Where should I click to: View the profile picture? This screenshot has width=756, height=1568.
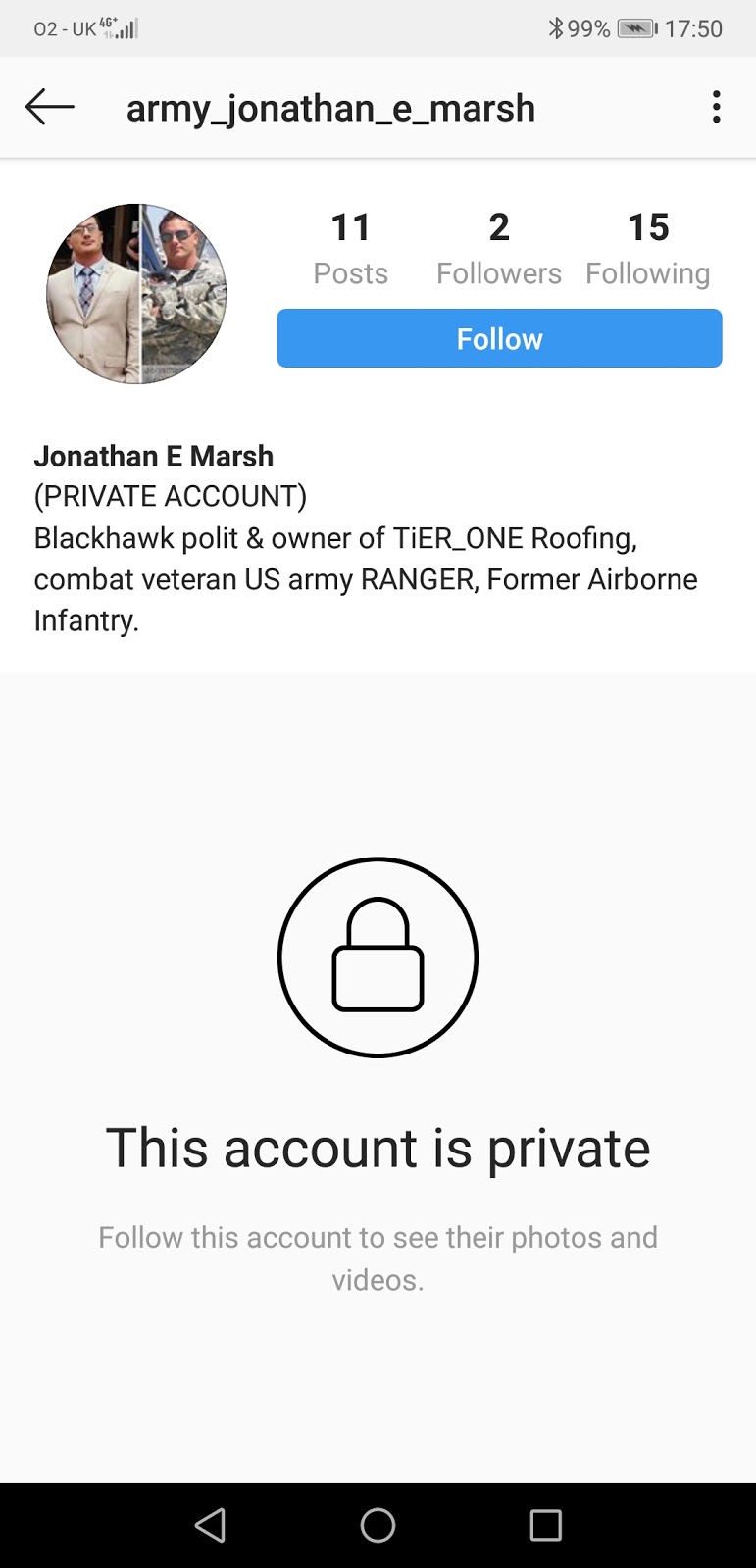[136, 294]
